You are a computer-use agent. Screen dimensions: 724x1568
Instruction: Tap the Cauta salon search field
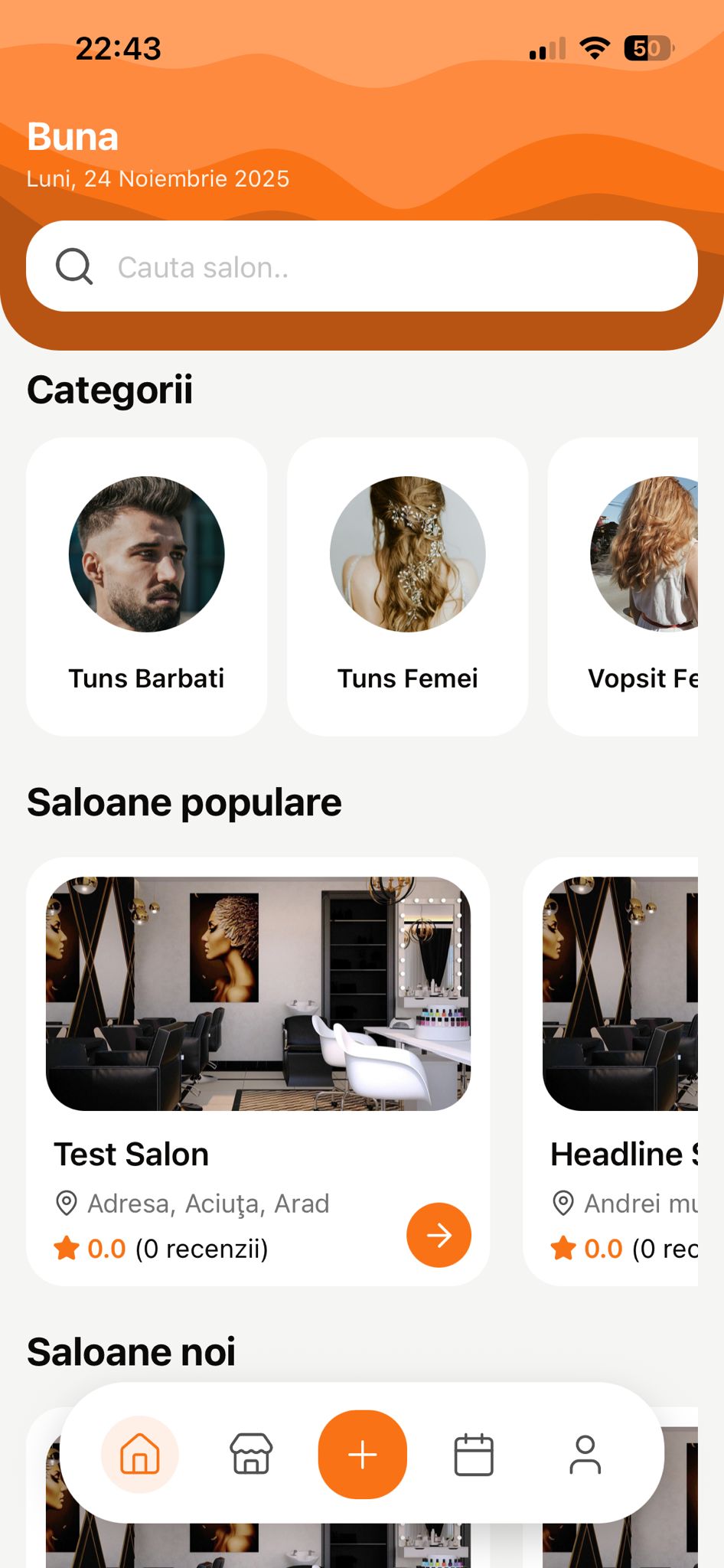pos(361,266)
